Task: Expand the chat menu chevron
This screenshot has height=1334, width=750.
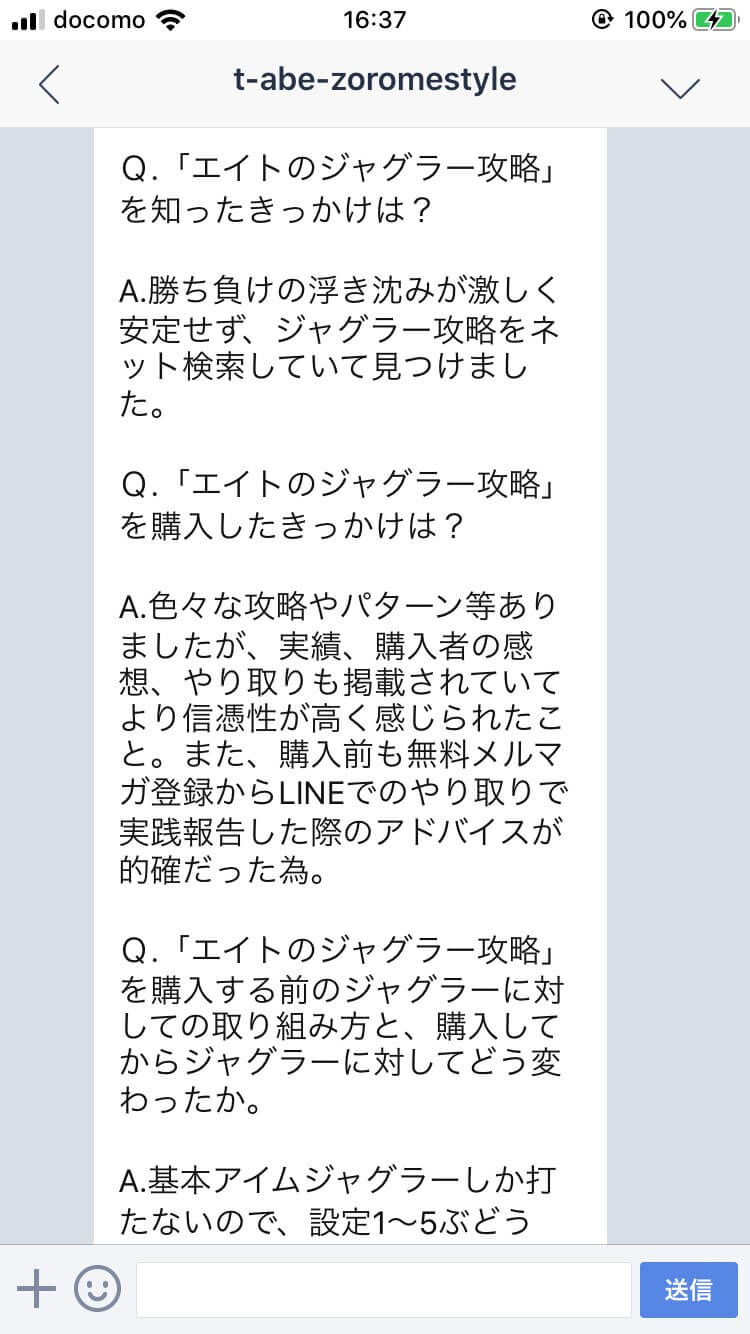Action: pos(680,87)
